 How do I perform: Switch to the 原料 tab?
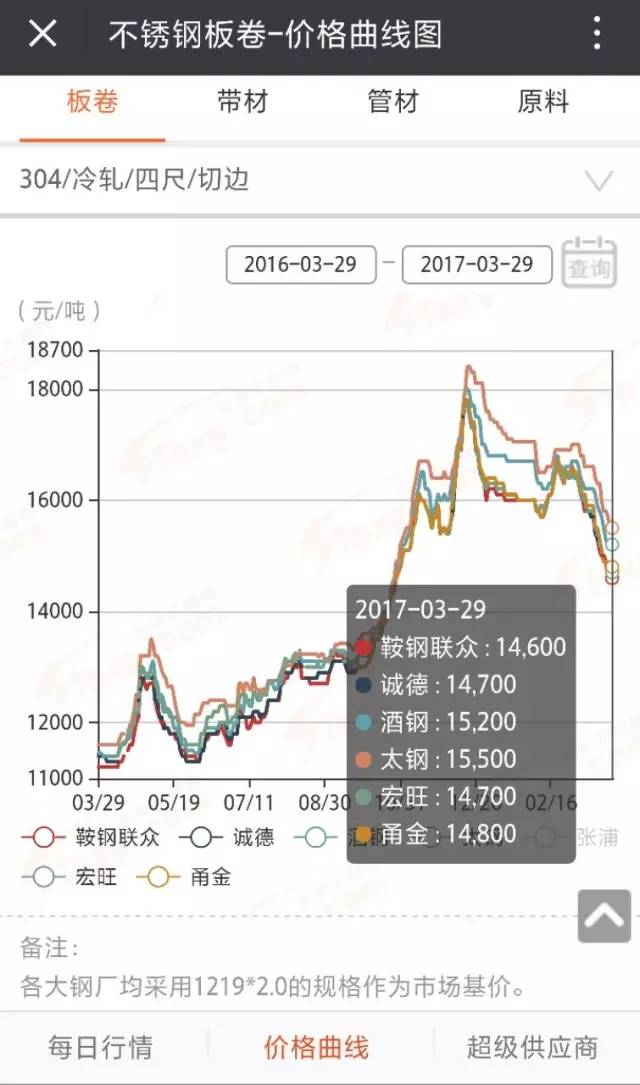pyautogui.click(x=543, y=102)
